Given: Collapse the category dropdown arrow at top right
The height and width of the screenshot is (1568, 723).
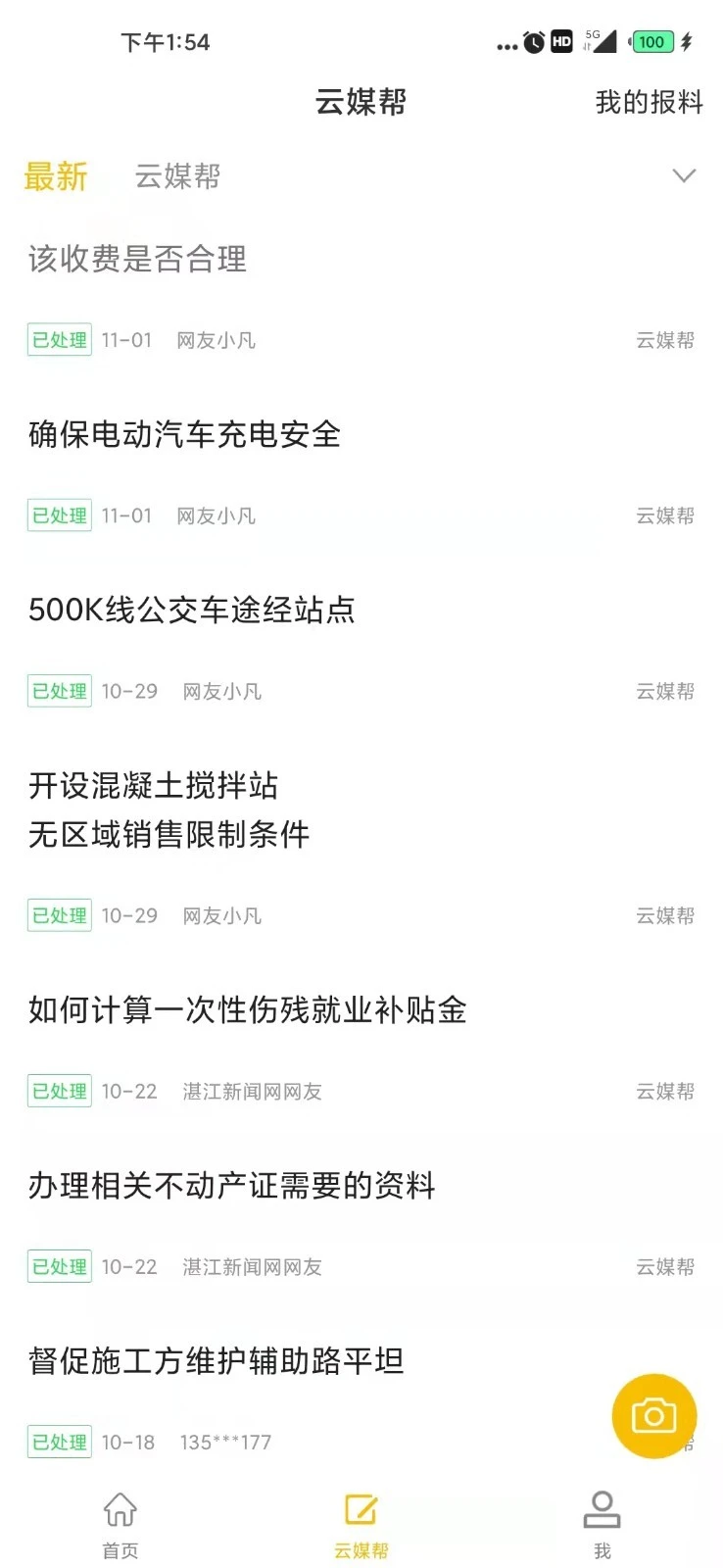Looking at the screenshot, I should tap(684, 175).
